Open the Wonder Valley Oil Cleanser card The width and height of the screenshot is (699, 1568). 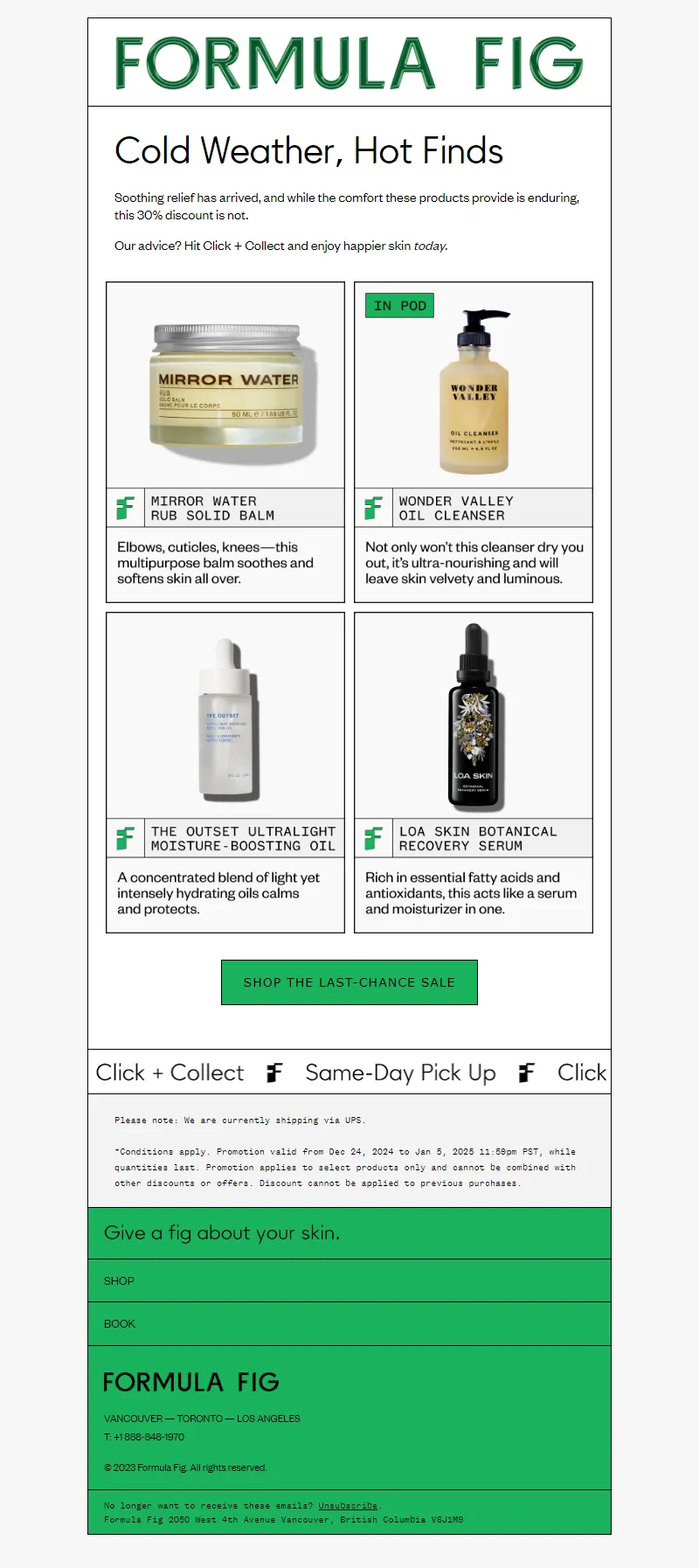(474, 441)
